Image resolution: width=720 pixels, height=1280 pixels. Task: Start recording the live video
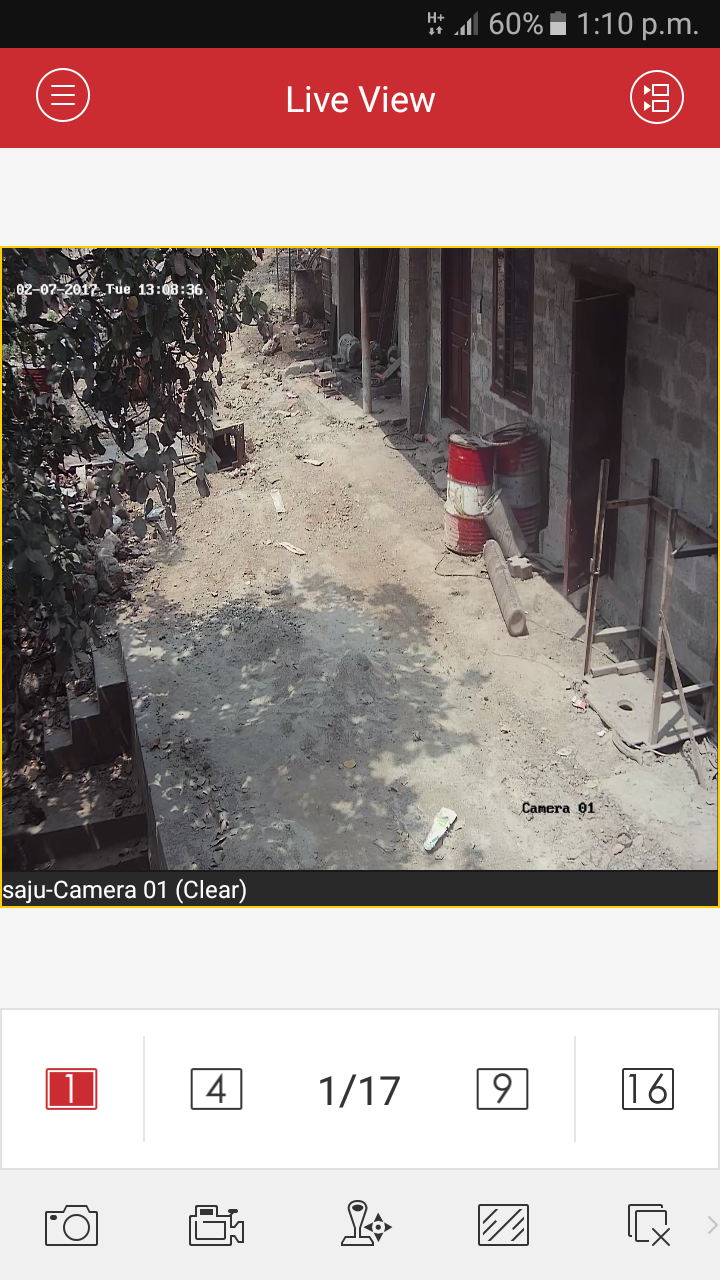pos(216,1226)
